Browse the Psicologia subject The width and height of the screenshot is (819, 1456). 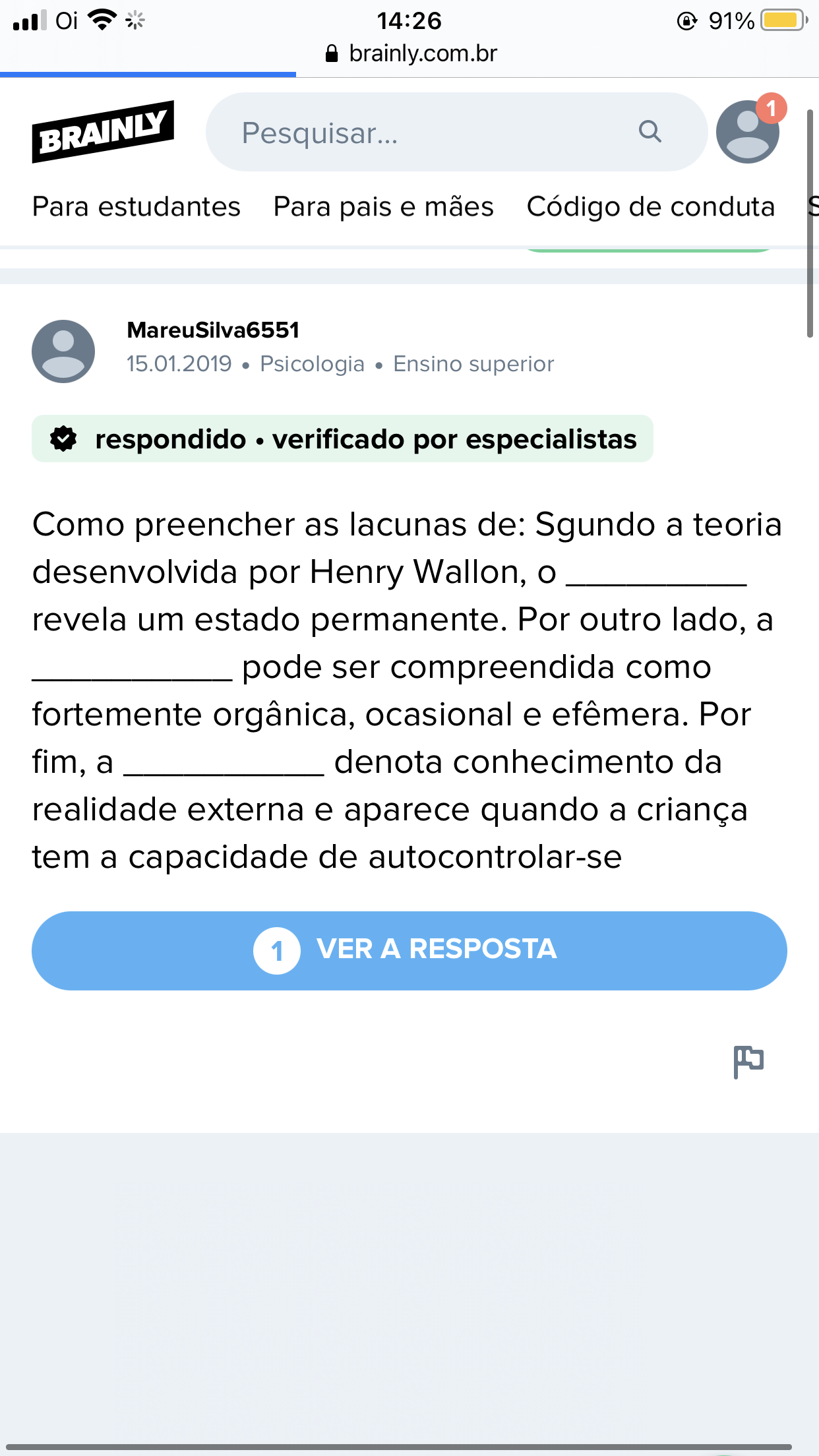[x=312, y=364]
